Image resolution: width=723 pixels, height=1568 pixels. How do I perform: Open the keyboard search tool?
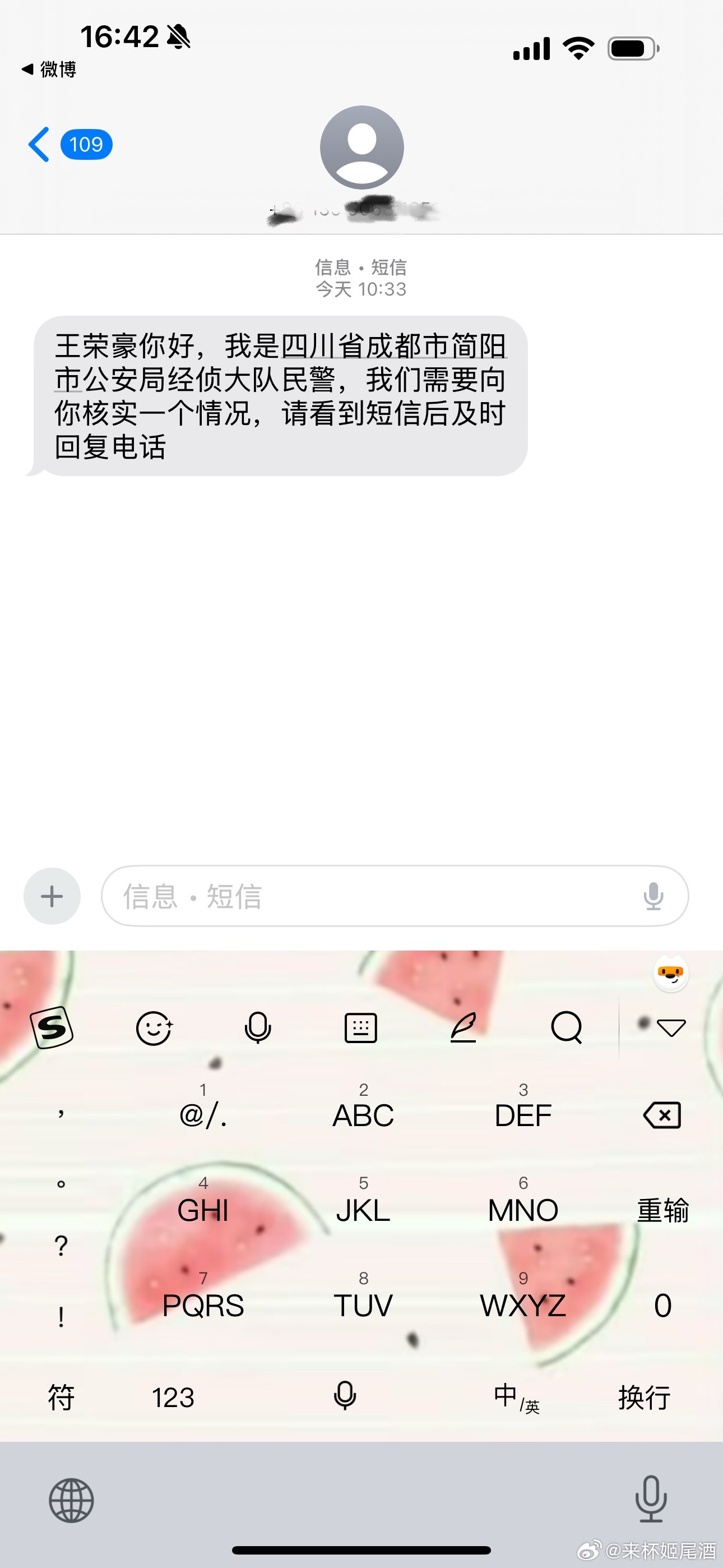point(567,1028)
